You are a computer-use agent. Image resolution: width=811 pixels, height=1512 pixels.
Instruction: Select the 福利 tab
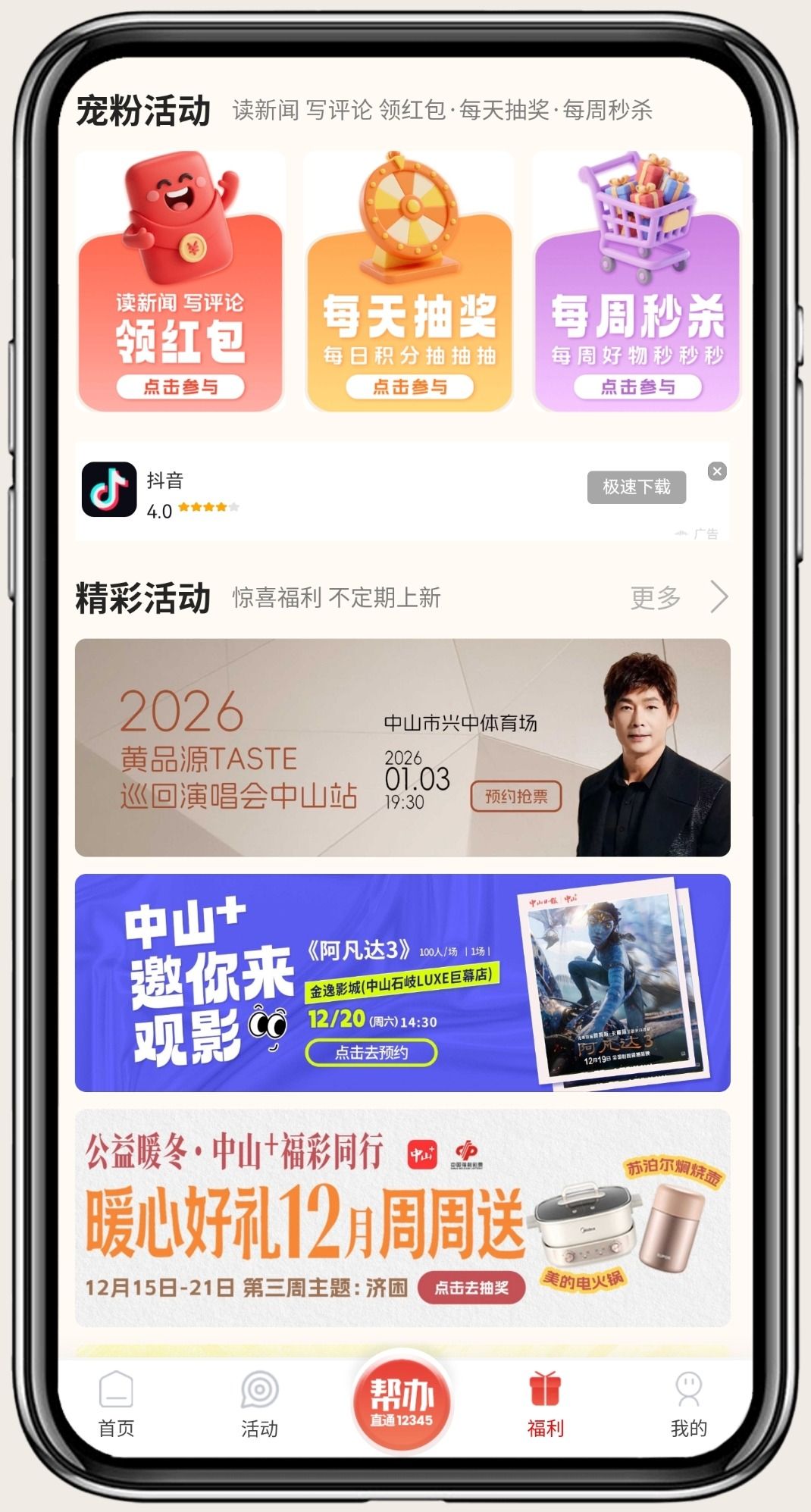(x=545, y=1404)
